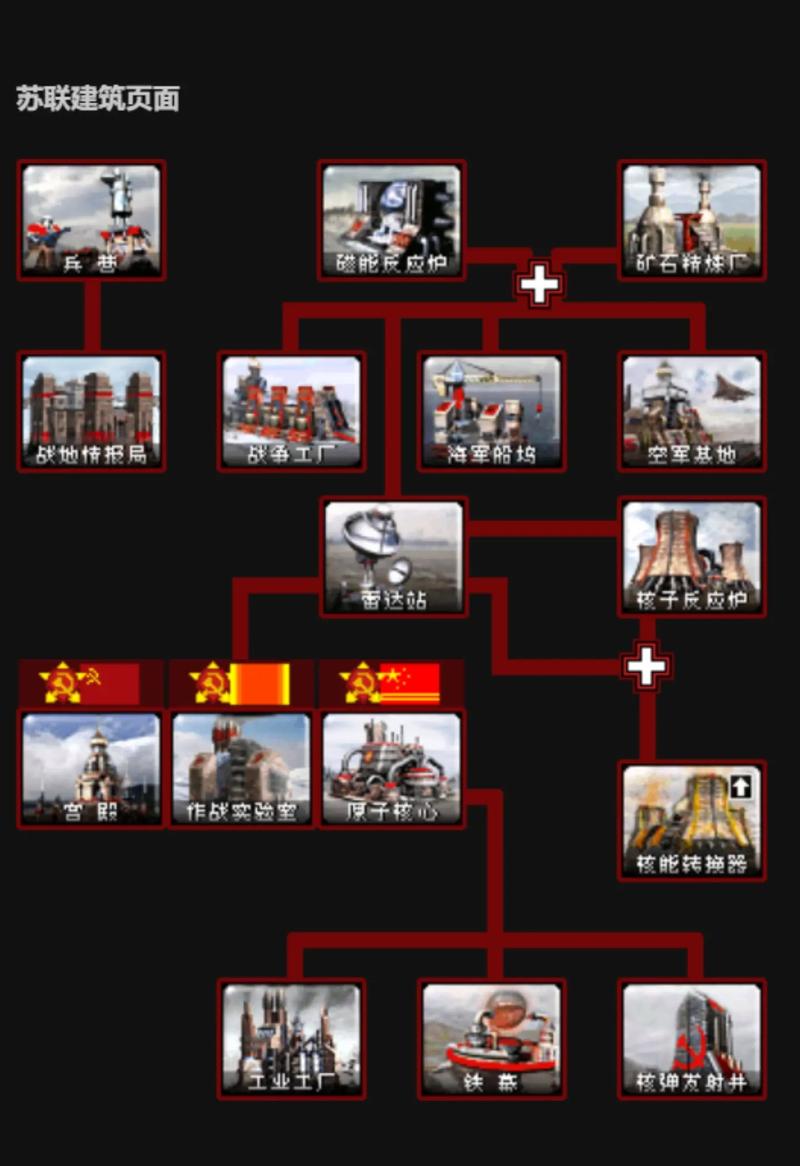
Task: Open the 战争工厂 tile
Action: [x=291, y=411]
